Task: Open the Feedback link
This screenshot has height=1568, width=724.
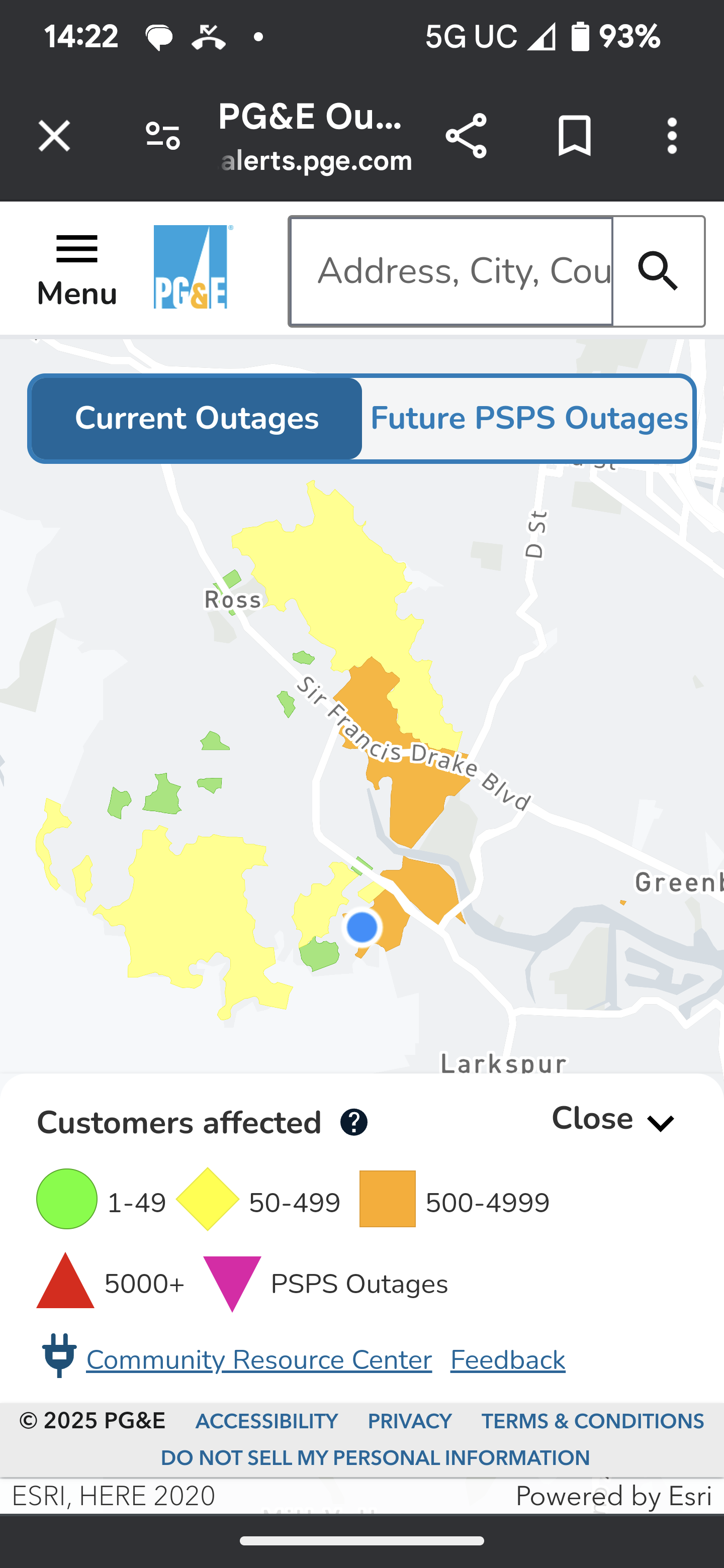Action: [x=507, y=1360]
